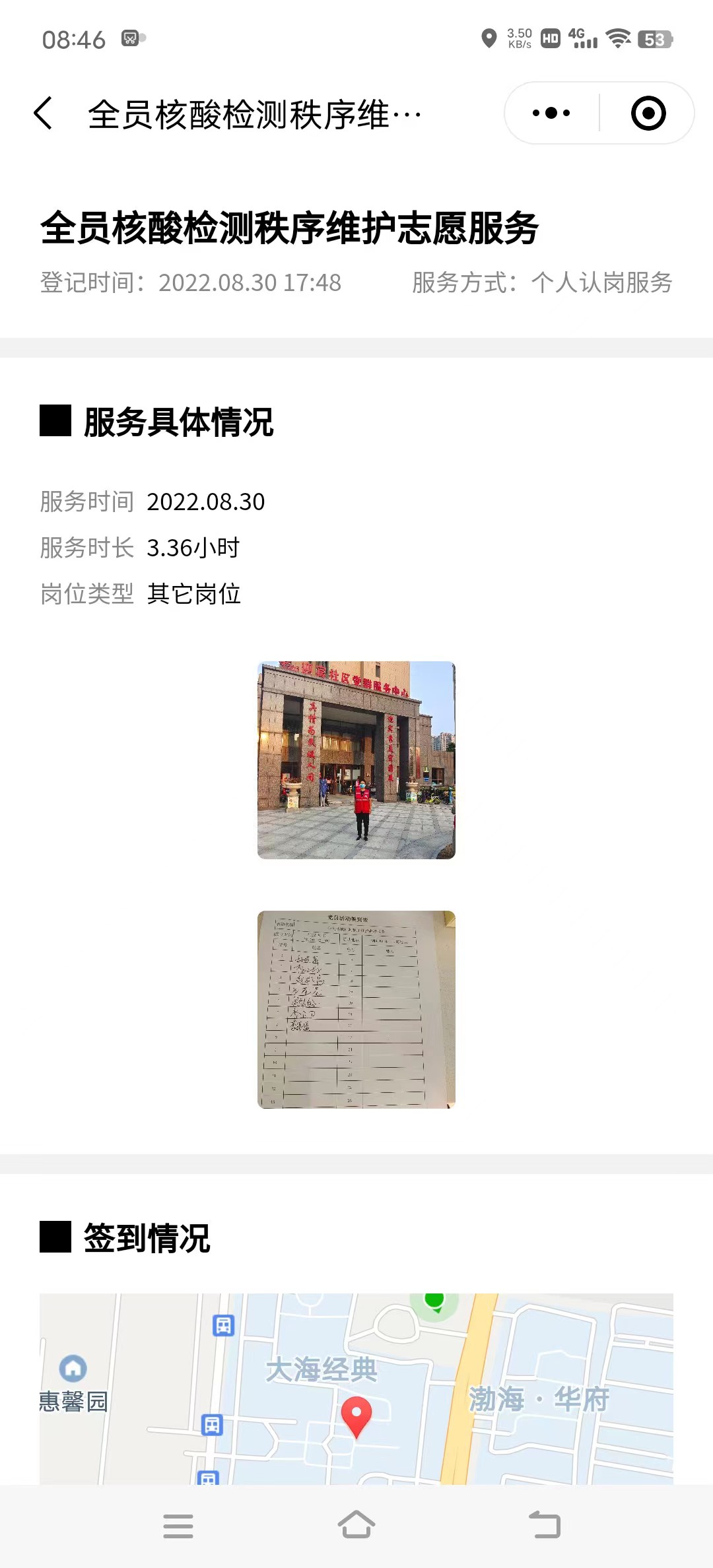Image resolution: width=713 pixels, height=1568 pixels.
Task: Tap the system home button
Action: pos(356,1525)
